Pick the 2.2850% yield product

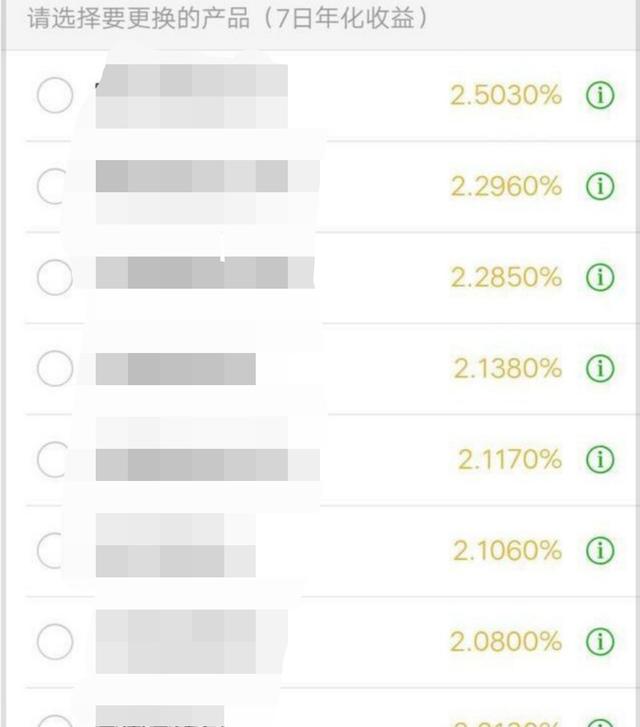coord(55,278)
